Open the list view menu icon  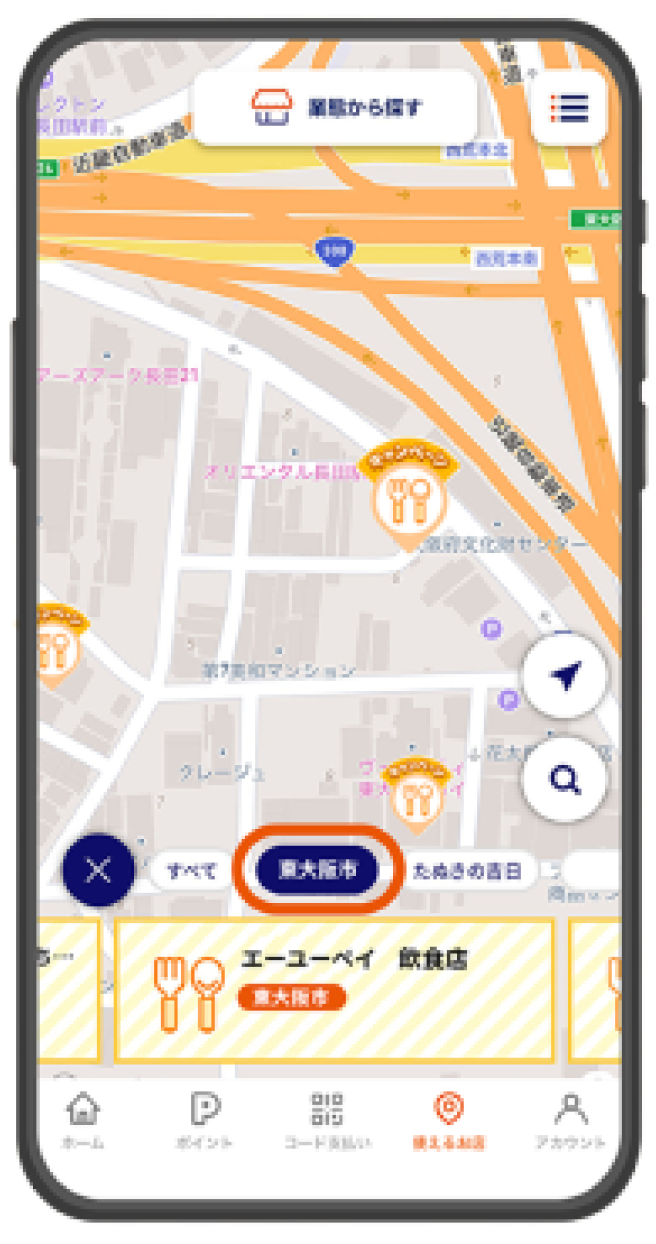pos(569,107)
